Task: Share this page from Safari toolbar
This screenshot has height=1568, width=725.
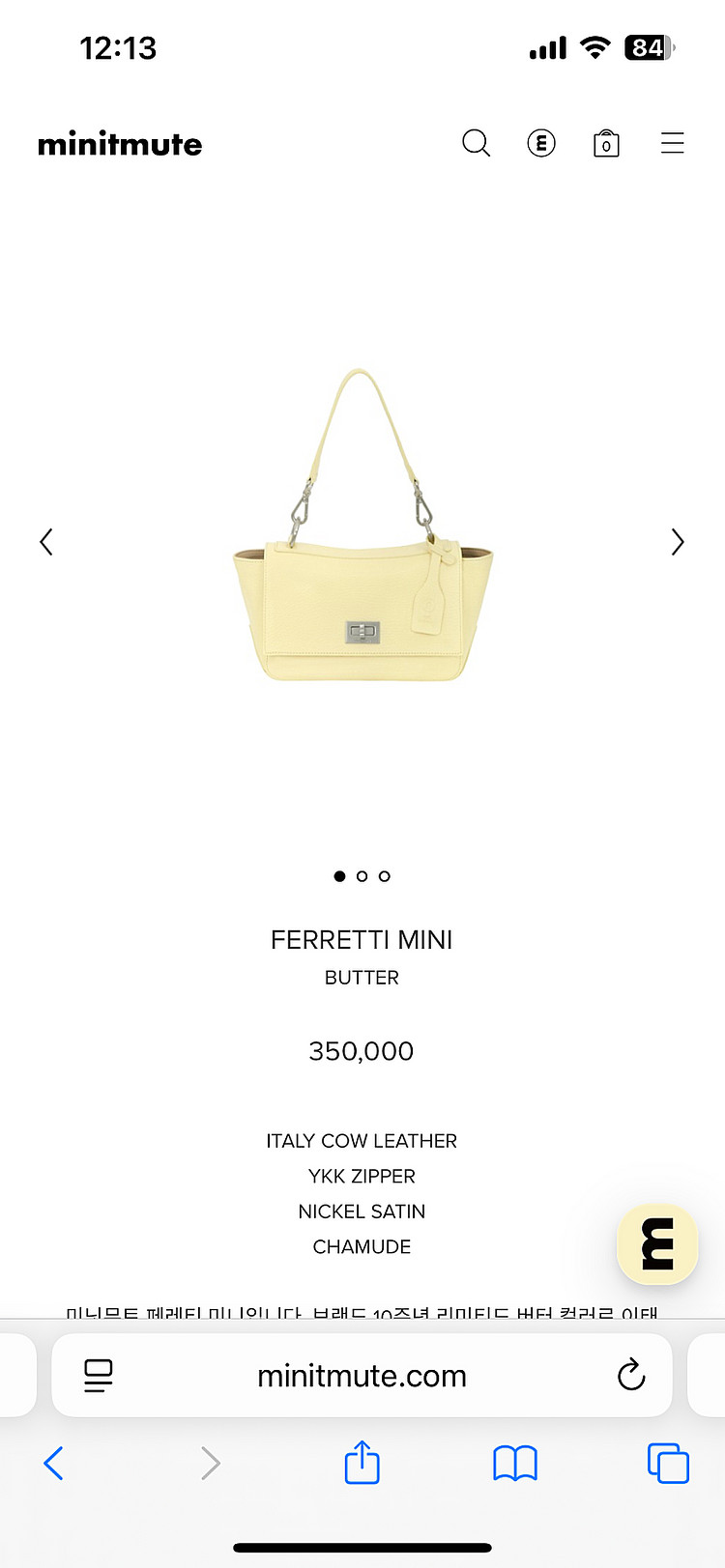Action: click(x=362, y=1463)
